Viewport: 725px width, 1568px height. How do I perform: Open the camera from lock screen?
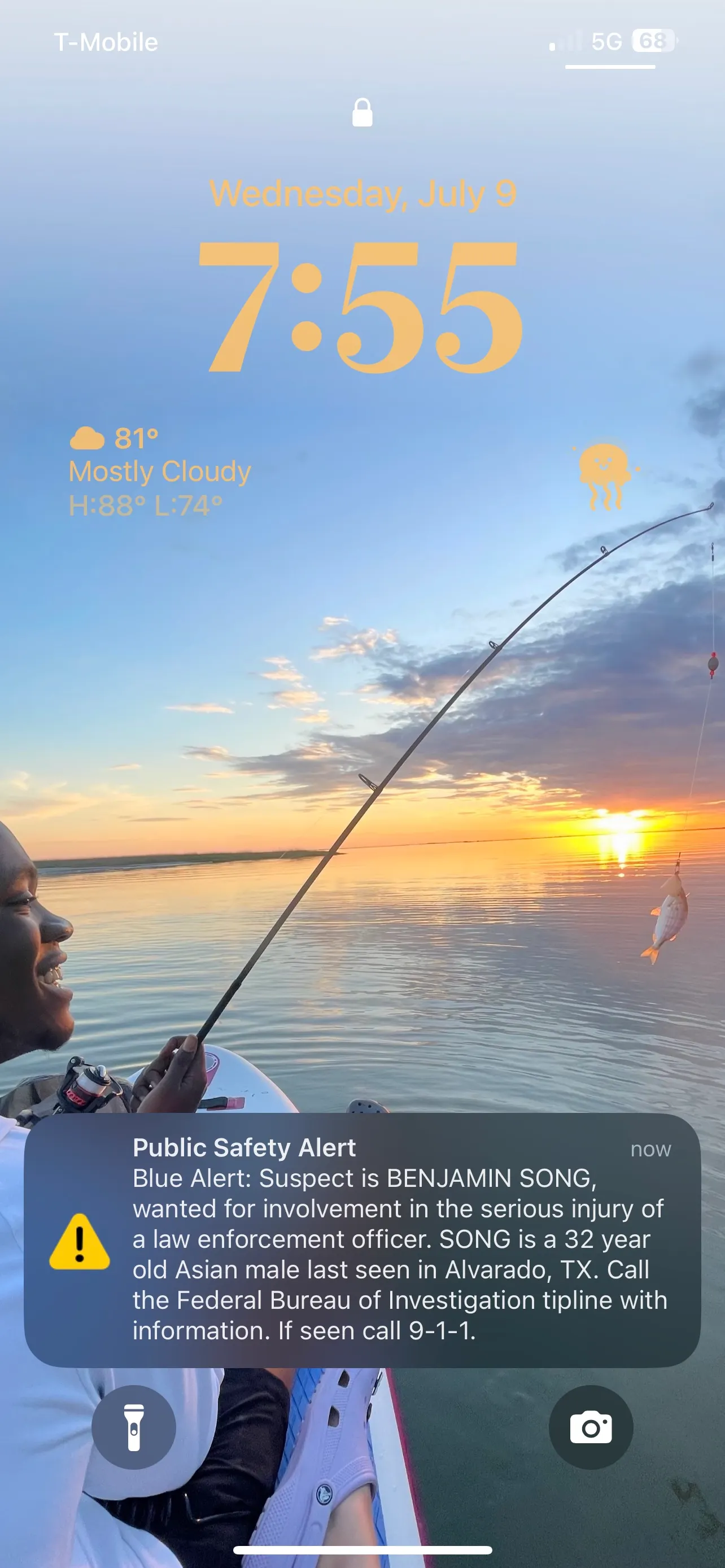click(591, 1427)
